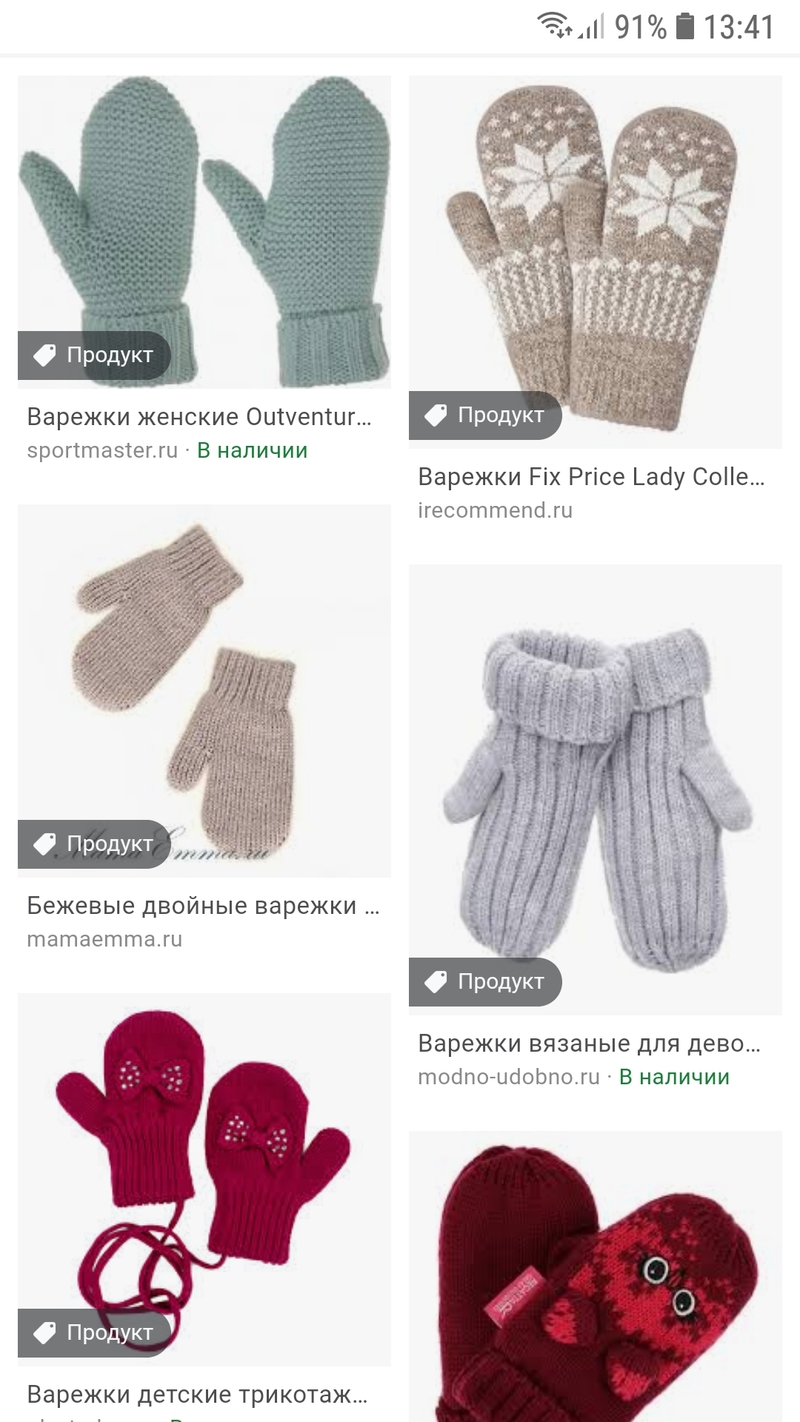Open the red children's knit mittens with bows
The image size is (800, 1422).
tap(204, 1178)
